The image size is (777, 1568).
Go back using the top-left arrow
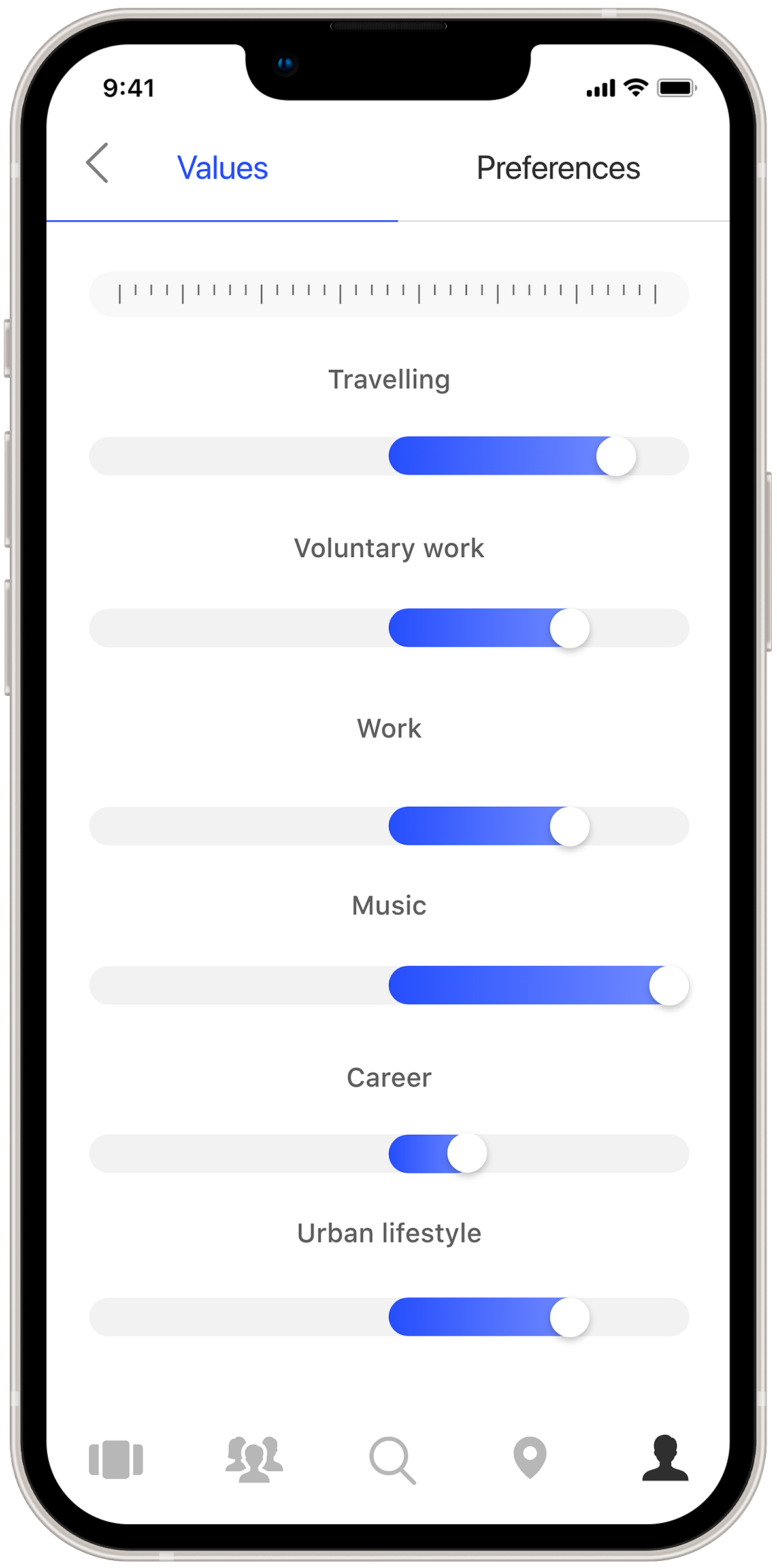(97, 163)
